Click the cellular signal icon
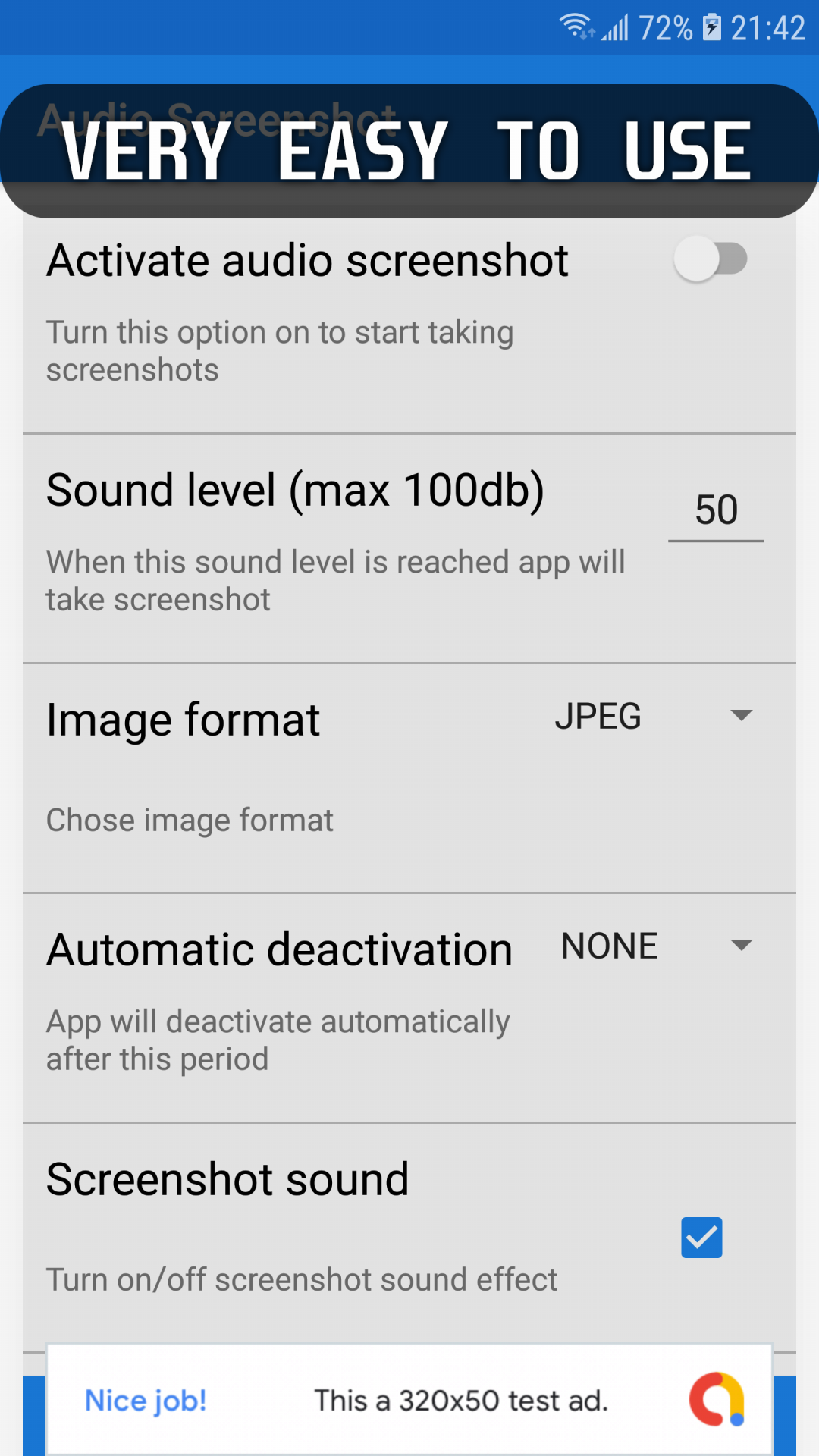Image resolution: width=819 pixels, height=1456 pixels. (615, 29)
